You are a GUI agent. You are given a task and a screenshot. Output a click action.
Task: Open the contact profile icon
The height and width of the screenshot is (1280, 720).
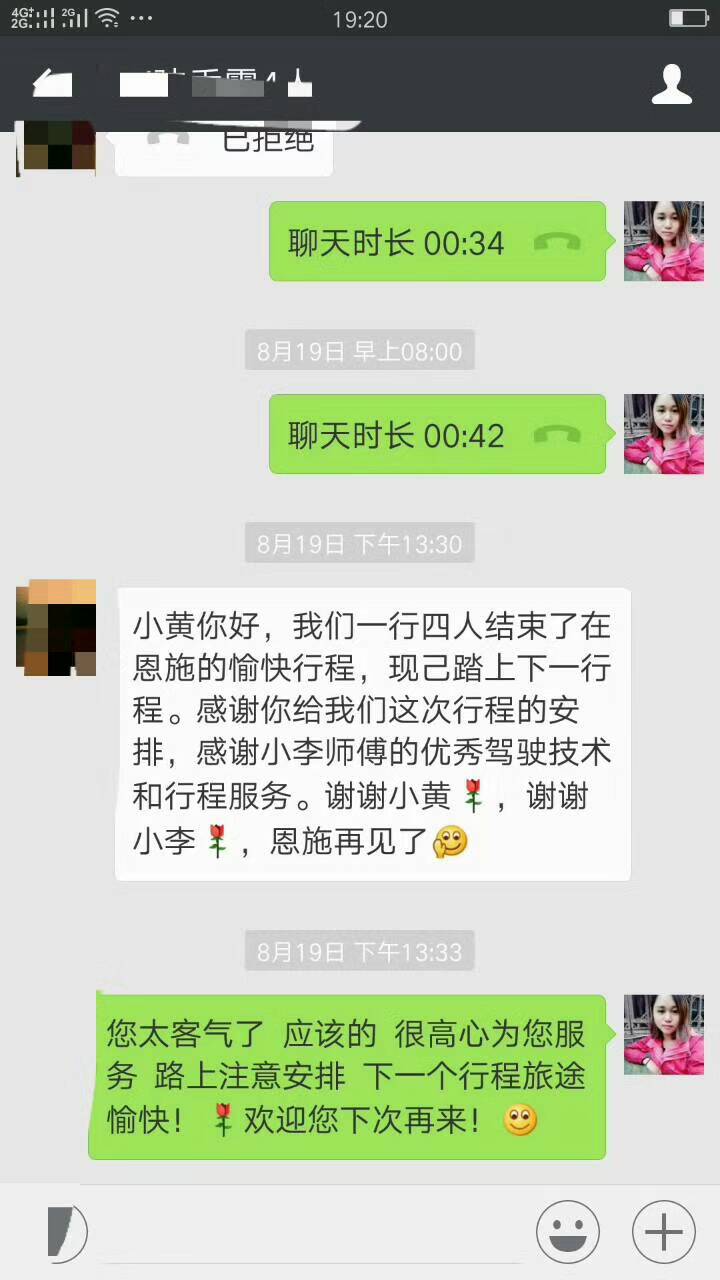click(x=672, y=85)
